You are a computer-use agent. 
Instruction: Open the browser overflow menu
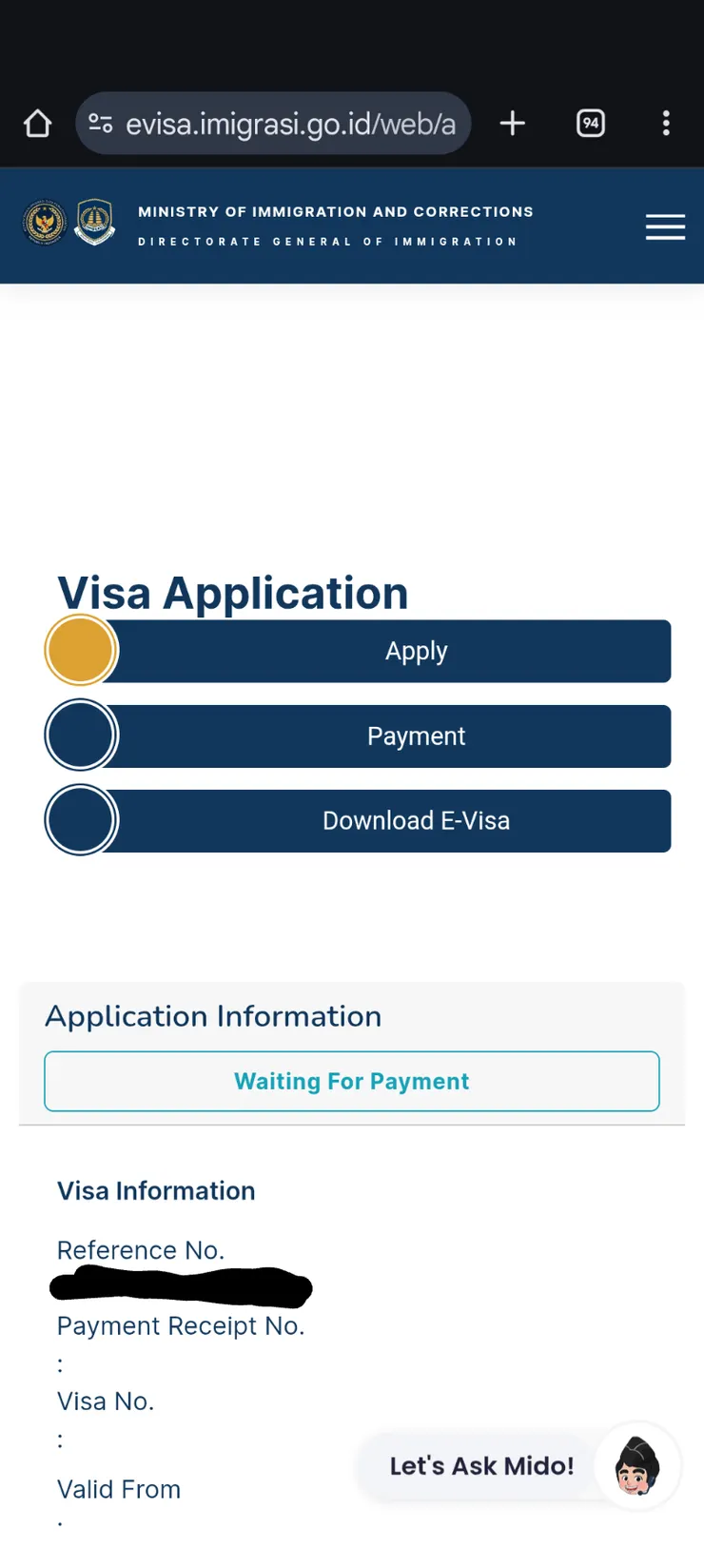[x=666, y=124]
